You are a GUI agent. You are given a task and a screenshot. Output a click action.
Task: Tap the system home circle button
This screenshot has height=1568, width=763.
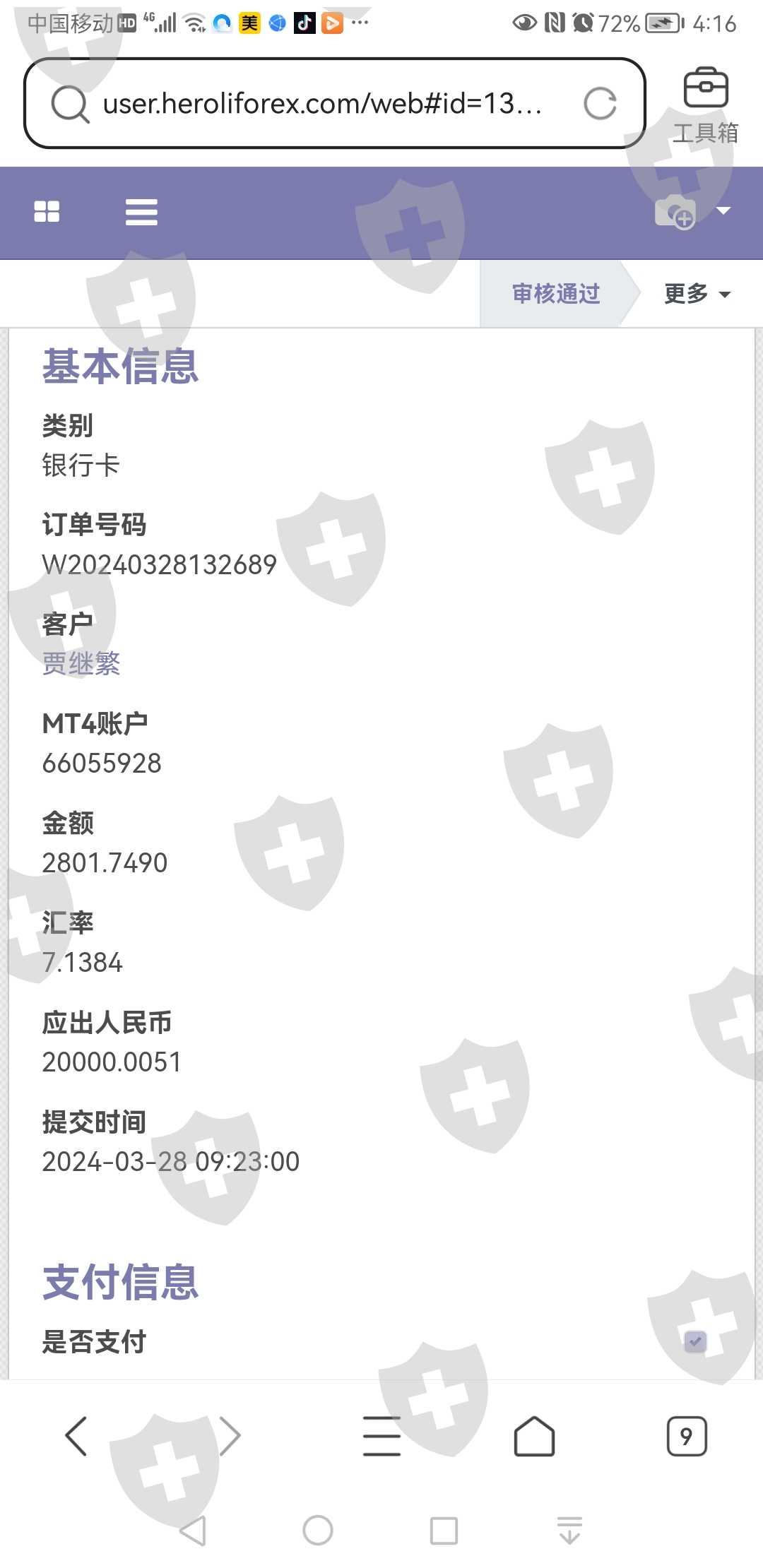tap(318, 1531)
